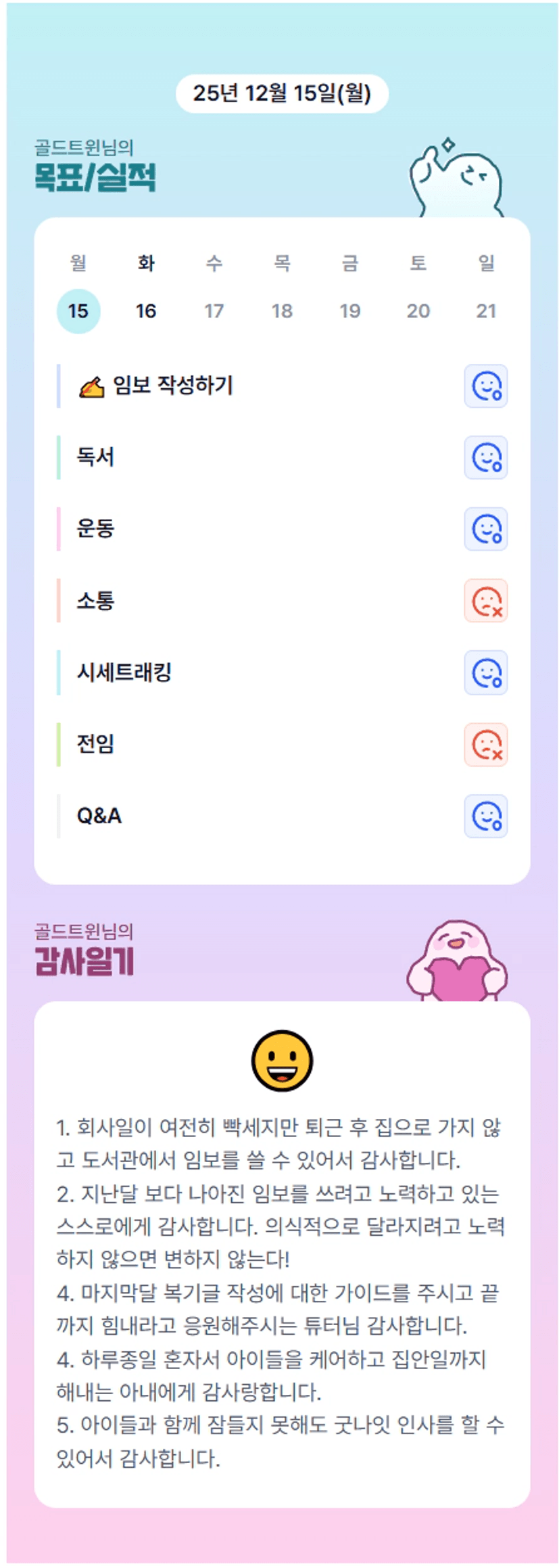Tap the status face for 임보 작성하기
This screenshot has height=1568, width=559.
[x=486, y=386]
